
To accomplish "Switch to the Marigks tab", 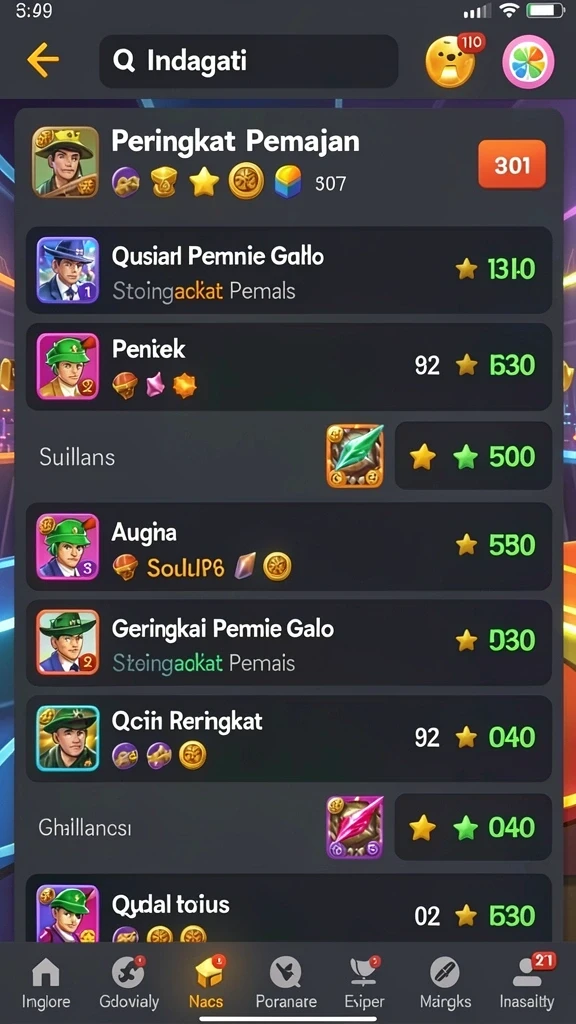I will pos(445,983).
